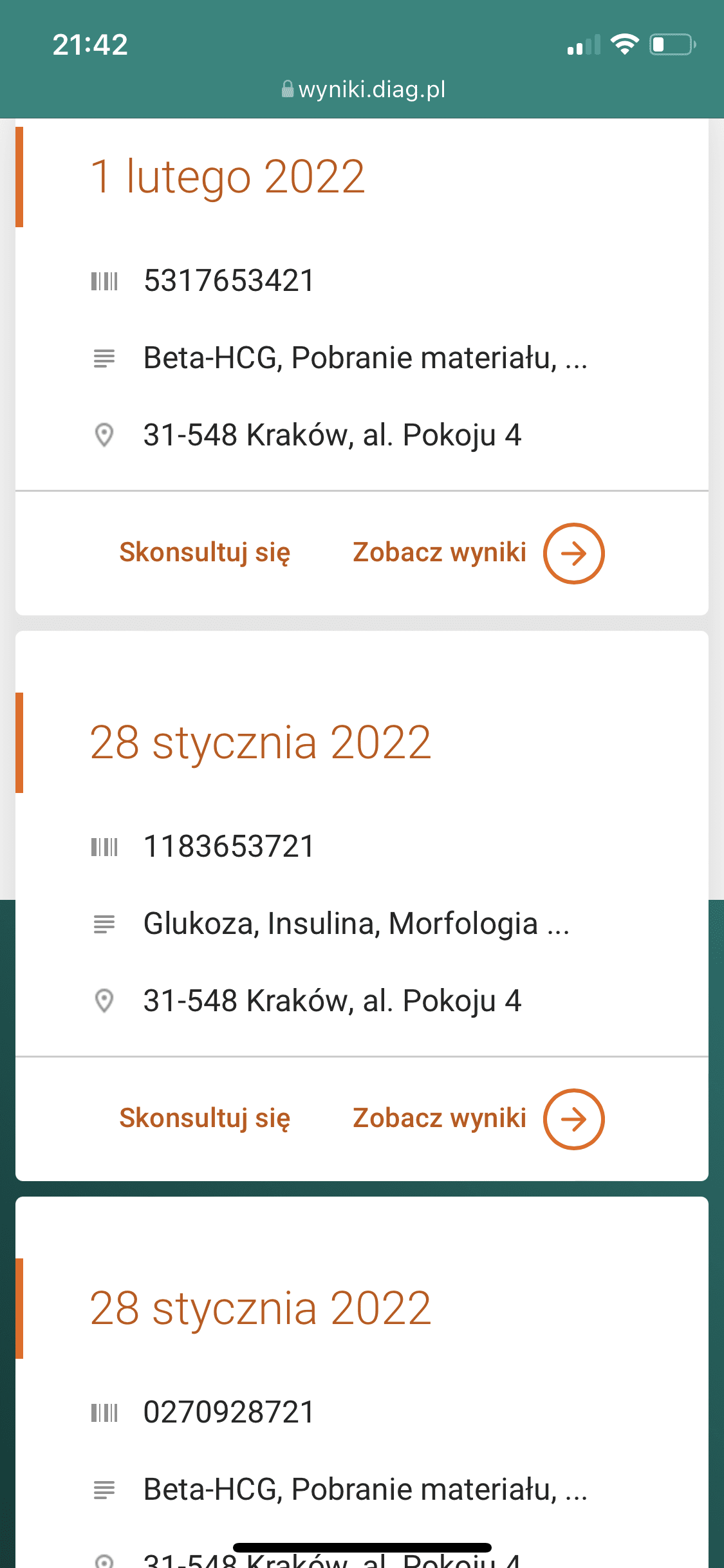
Task: Tap Skonsultuj się for 1 lutego 2022
Action: (205, 553)
